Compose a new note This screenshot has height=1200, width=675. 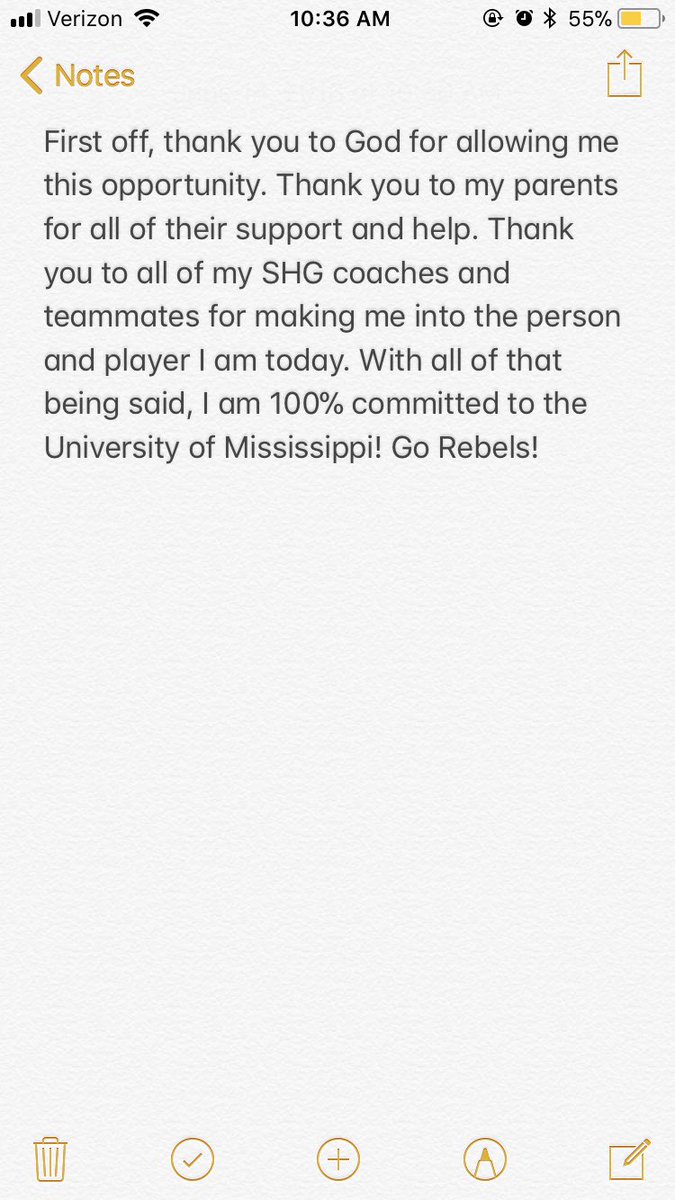pos(630,1158)
